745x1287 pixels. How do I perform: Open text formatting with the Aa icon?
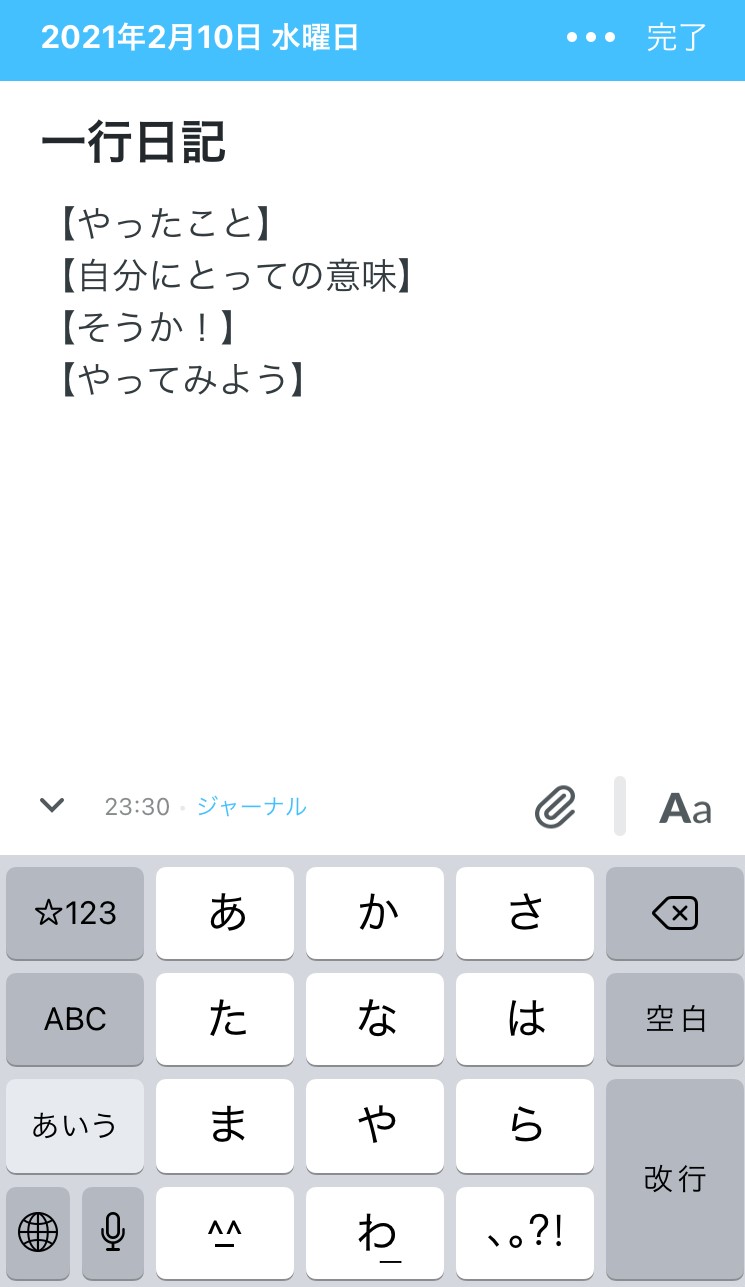click(x=685, y=807)
